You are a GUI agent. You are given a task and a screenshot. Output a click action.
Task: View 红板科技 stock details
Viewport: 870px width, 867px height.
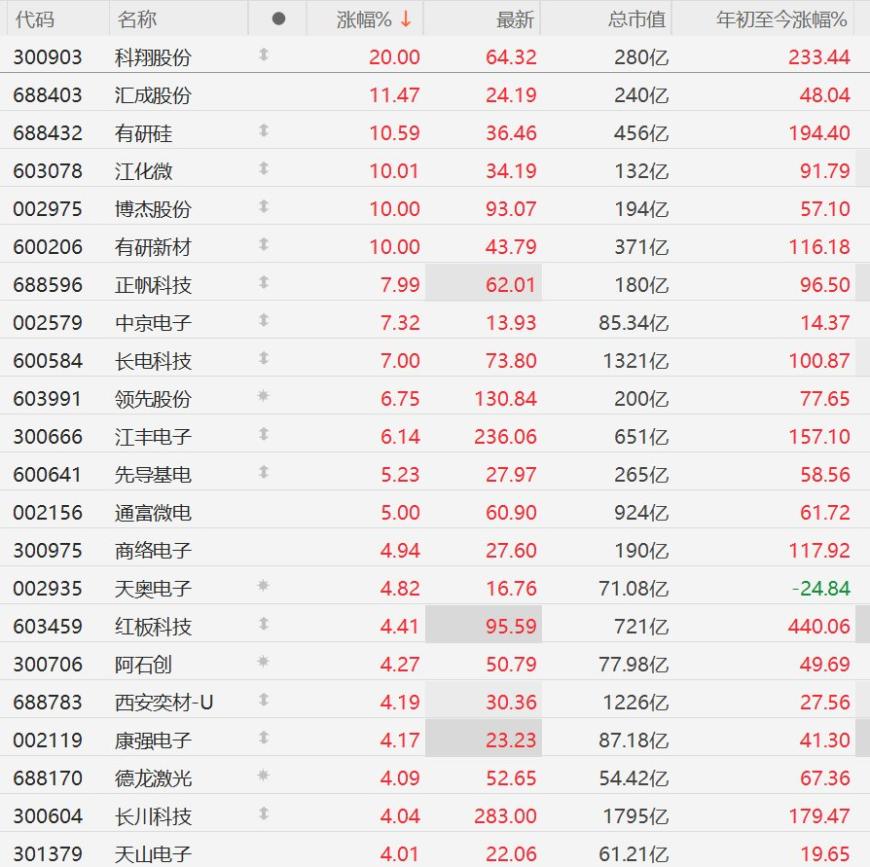tap(435, 627)
